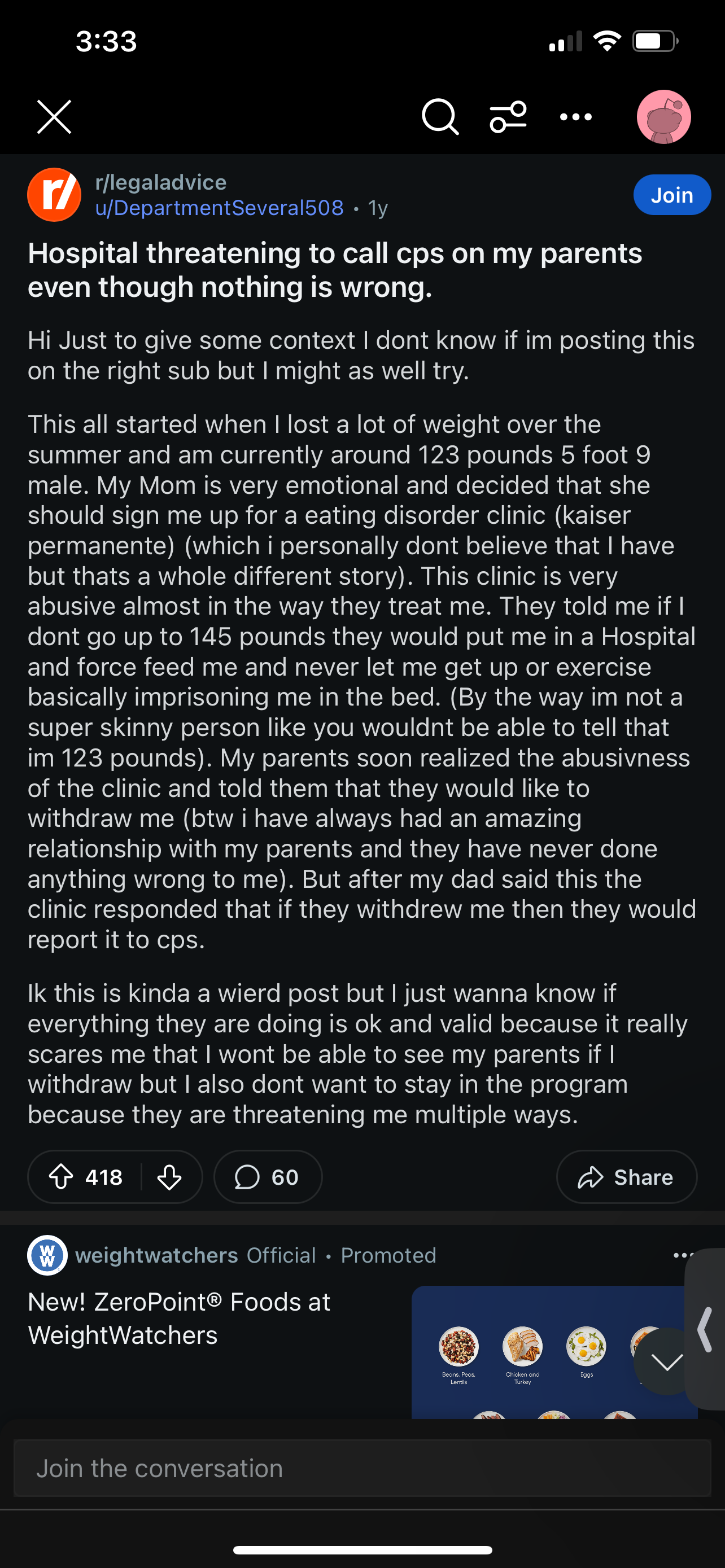Image resolution: width=725 pixels, height=1568 pixels.
Task: View u/DepartmentSeveral508's profile
Action: [x=219, y=208]
